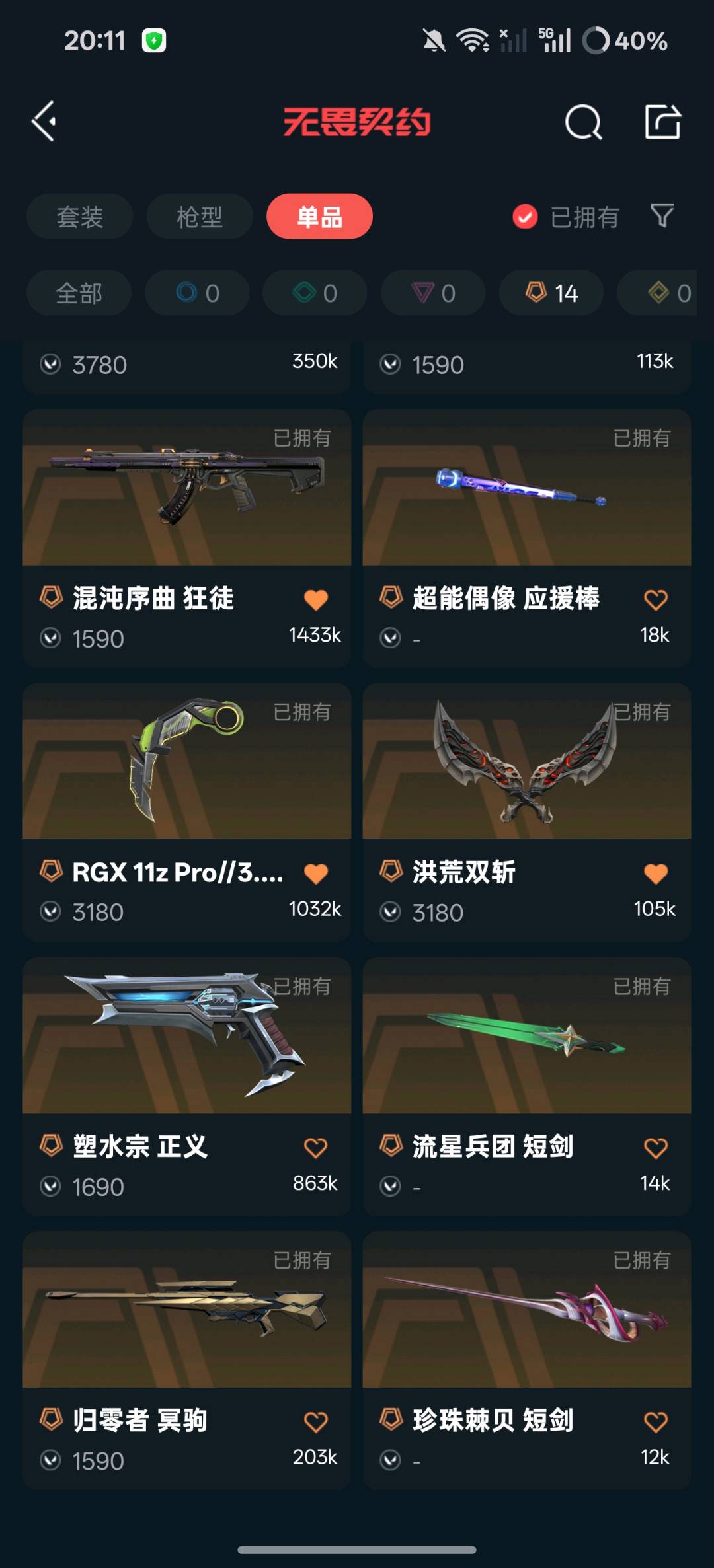Open the filter funnel icon
Screen dimensions: 714x1568
tap(662, 215)
